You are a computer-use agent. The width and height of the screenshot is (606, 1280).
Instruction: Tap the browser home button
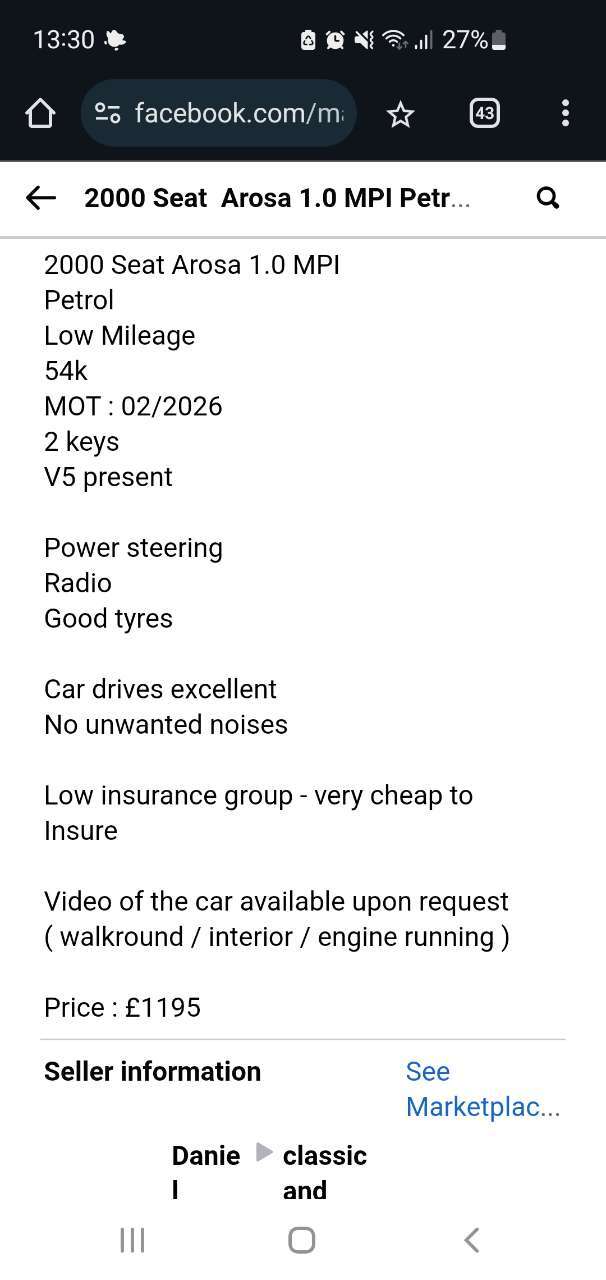[x=40, y=114]
